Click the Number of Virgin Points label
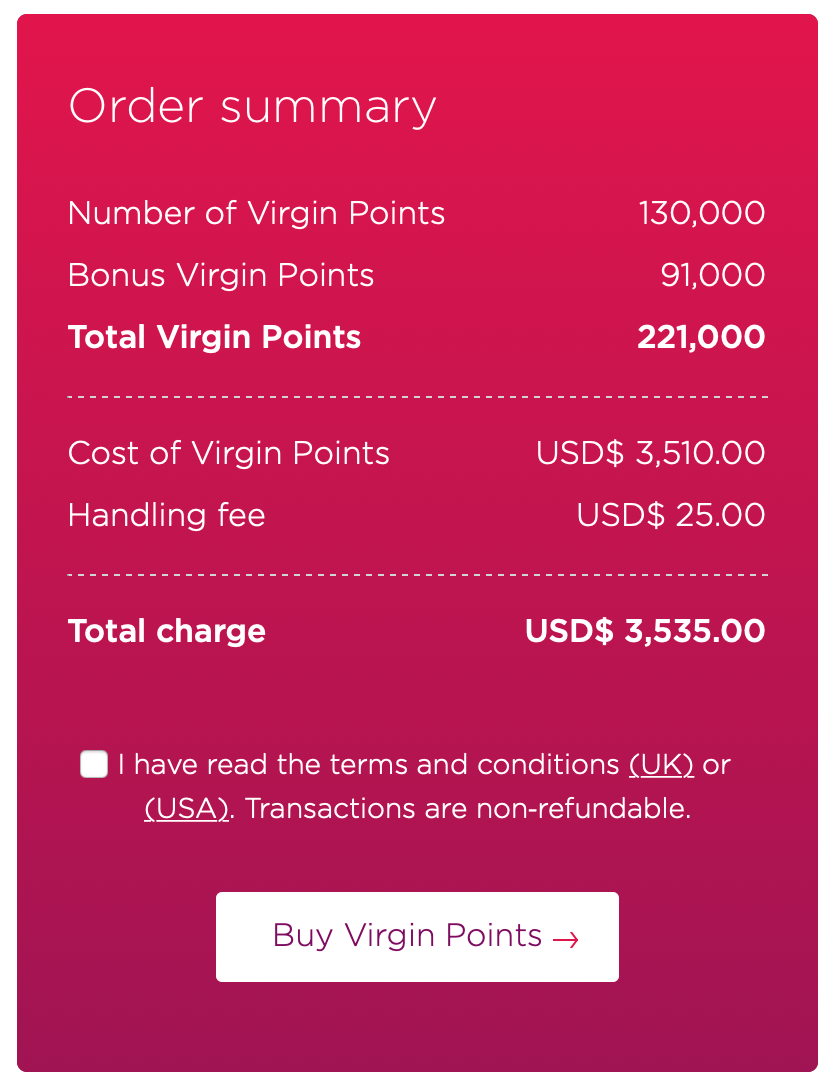 point(256,213)
